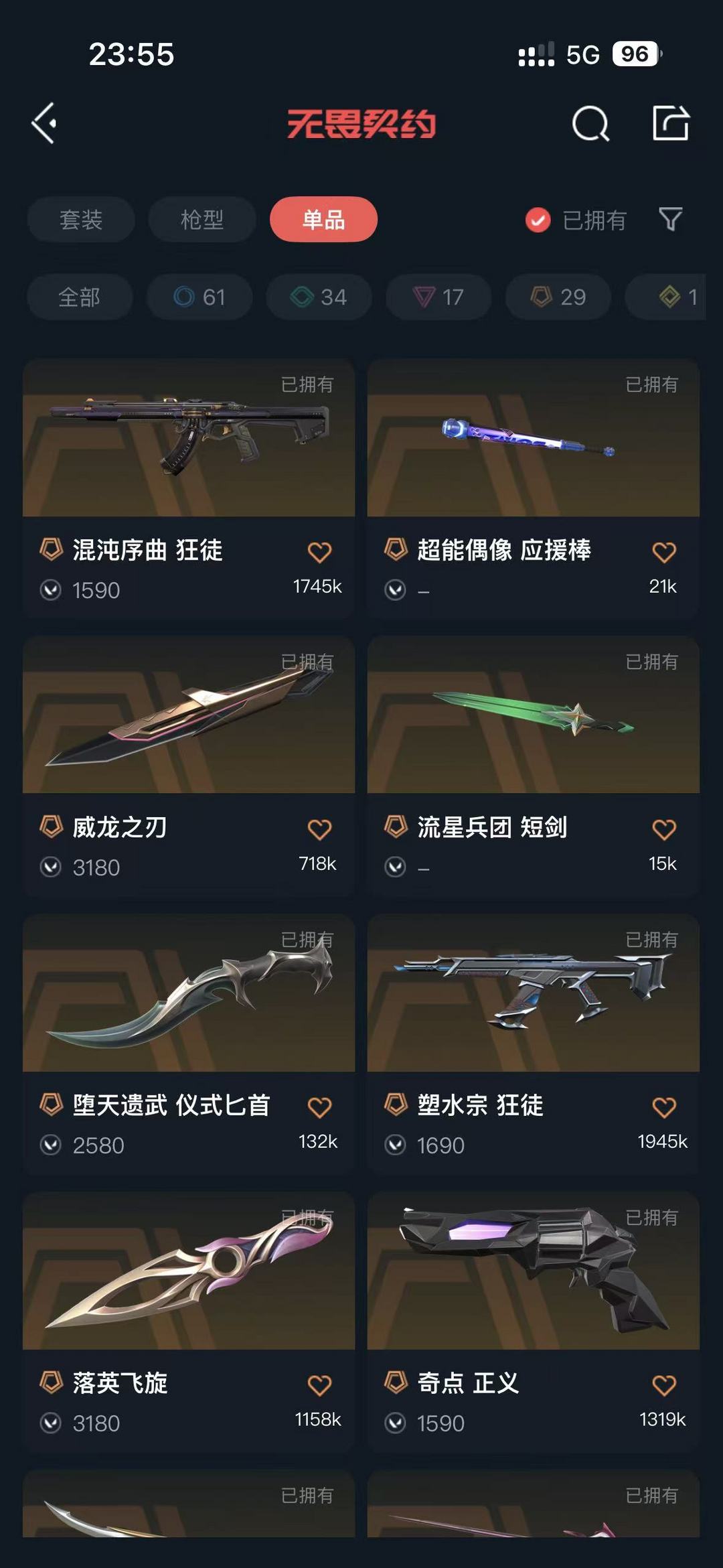Like the 威龙之刃 skin
The image size is (723, 1568).
(x=319, y=829)
